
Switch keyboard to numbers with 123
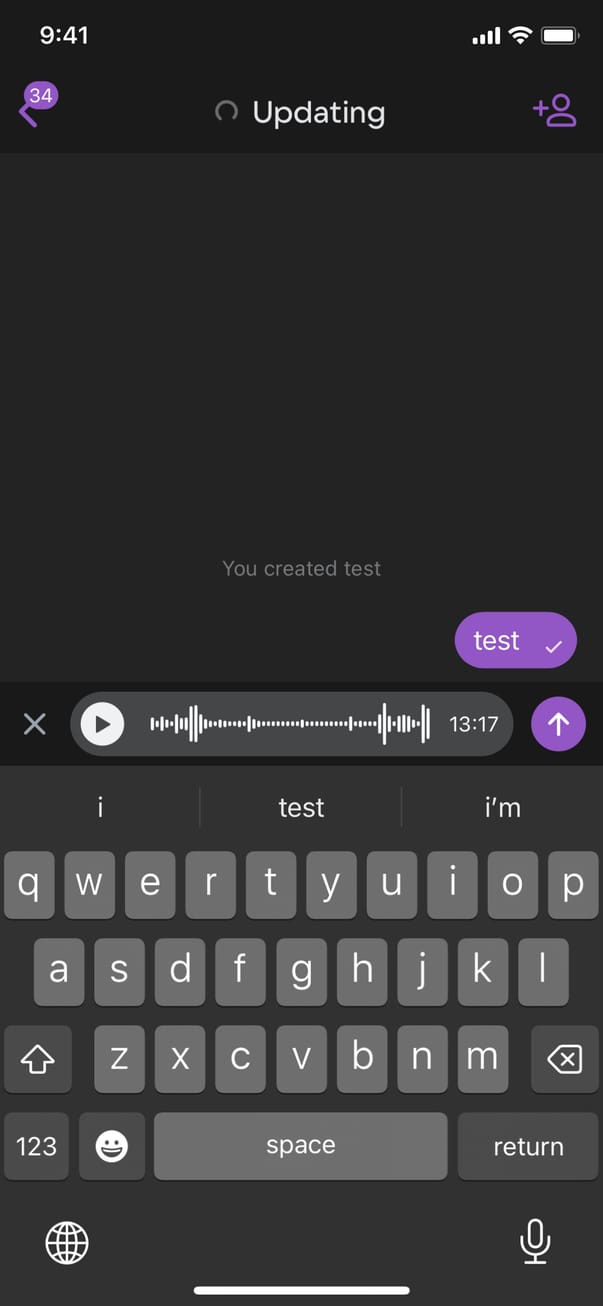click(x=37, y=1146)
